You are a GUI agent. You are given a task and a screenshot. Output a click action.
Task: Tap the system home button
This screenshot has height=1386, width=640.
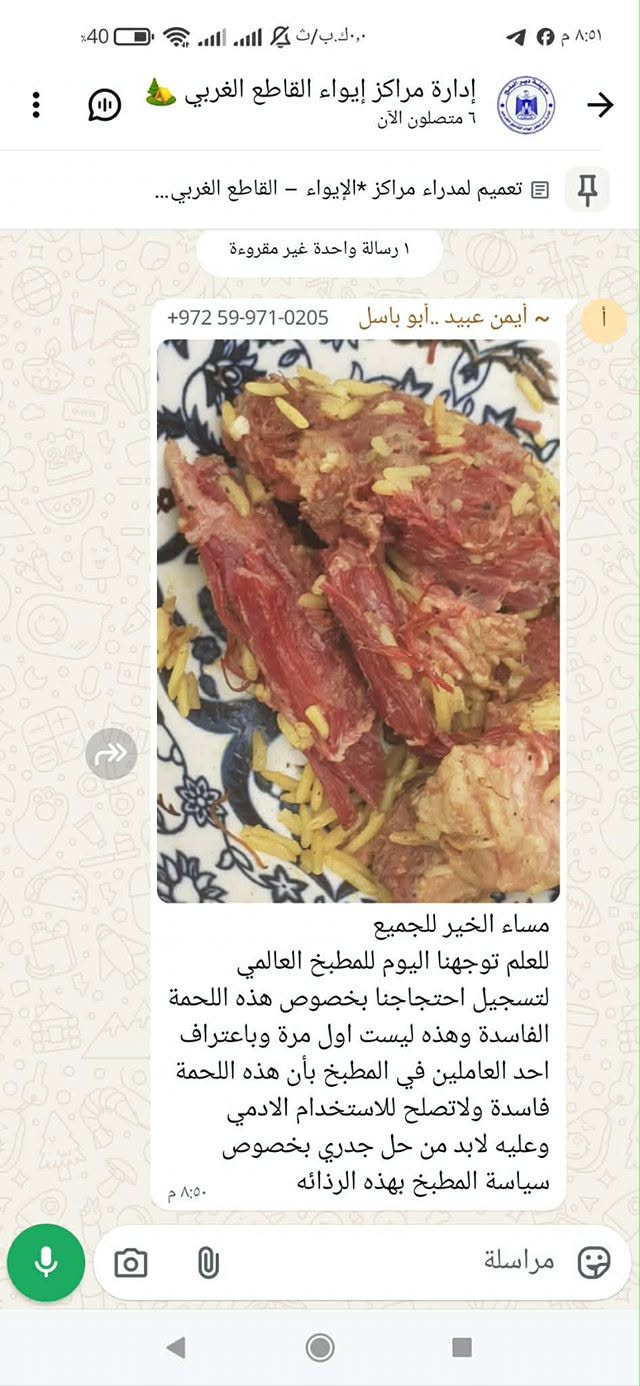click(x=320, y=1347)
